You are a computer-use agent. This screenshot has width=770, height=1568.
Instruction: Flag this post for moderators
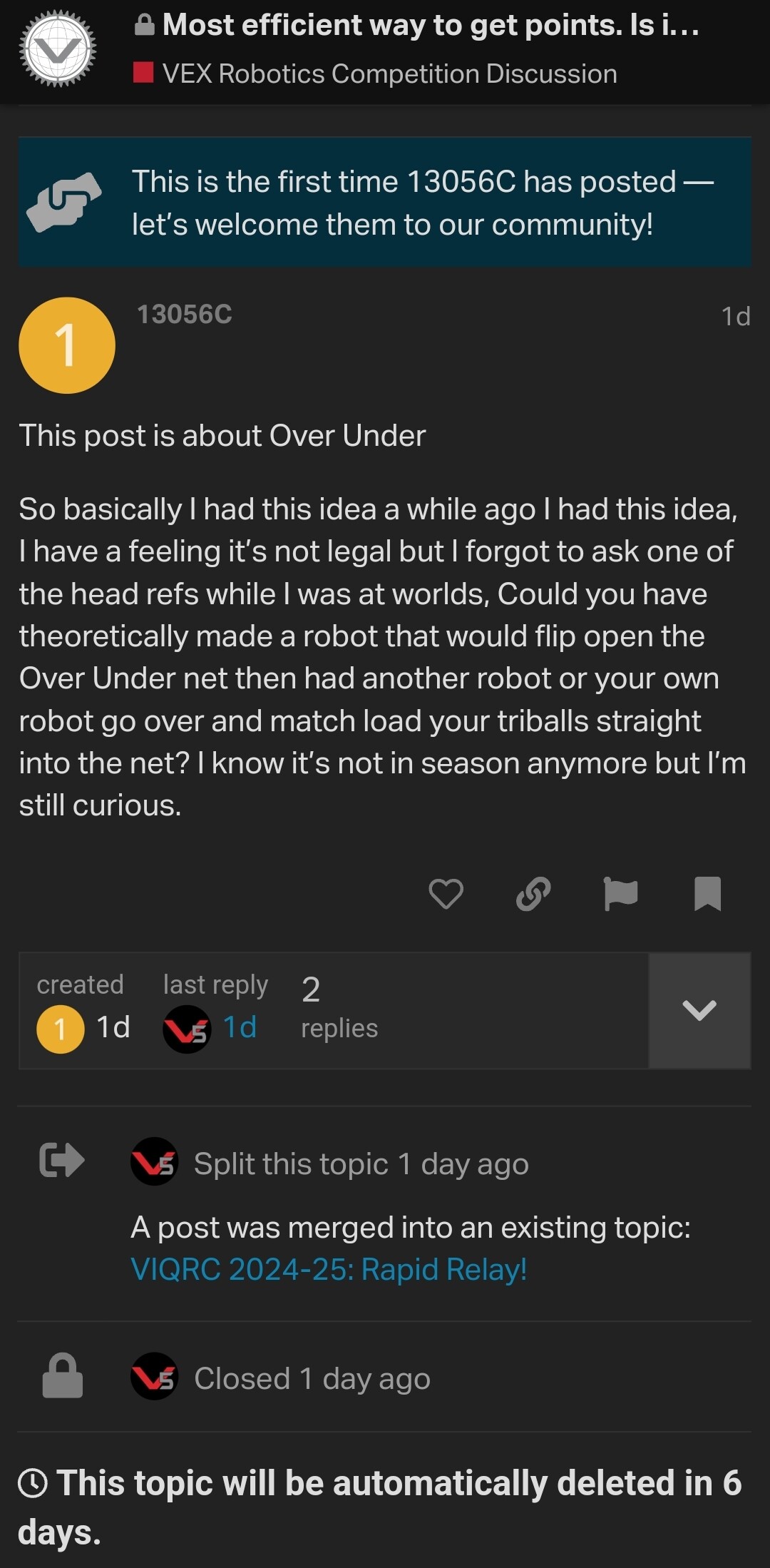(620, 894)
